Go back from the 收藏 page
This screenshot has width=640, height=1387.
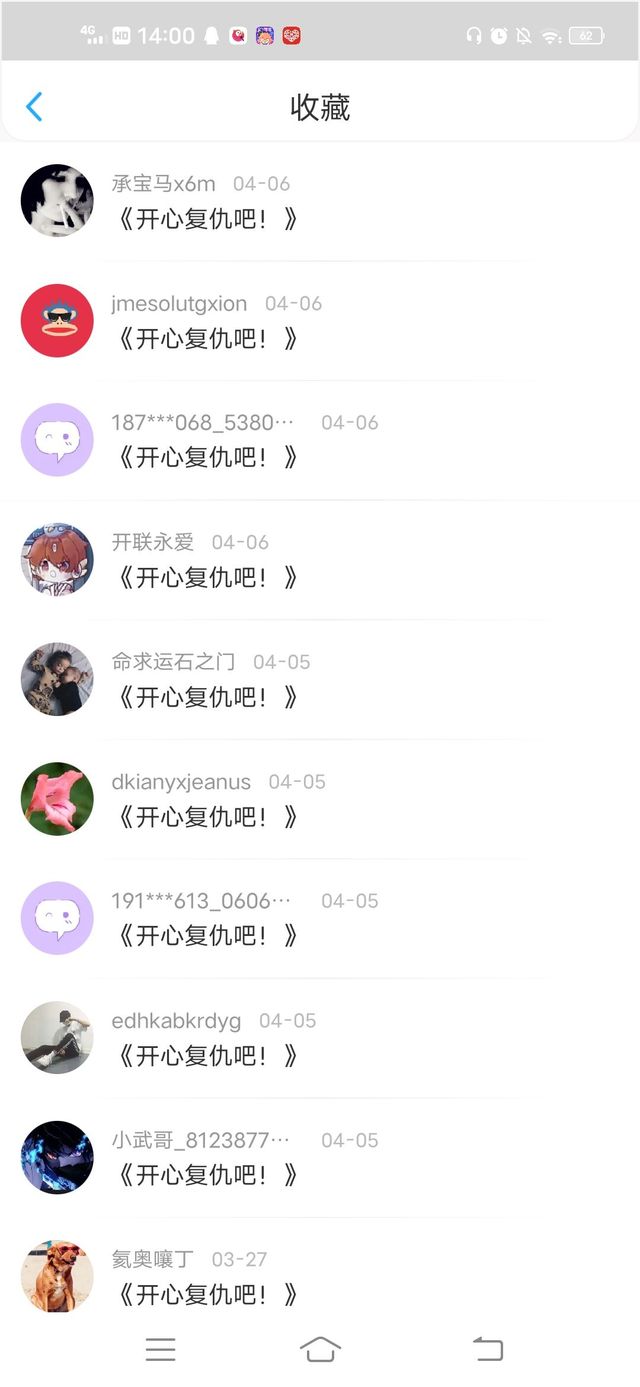tap(34, 107)
